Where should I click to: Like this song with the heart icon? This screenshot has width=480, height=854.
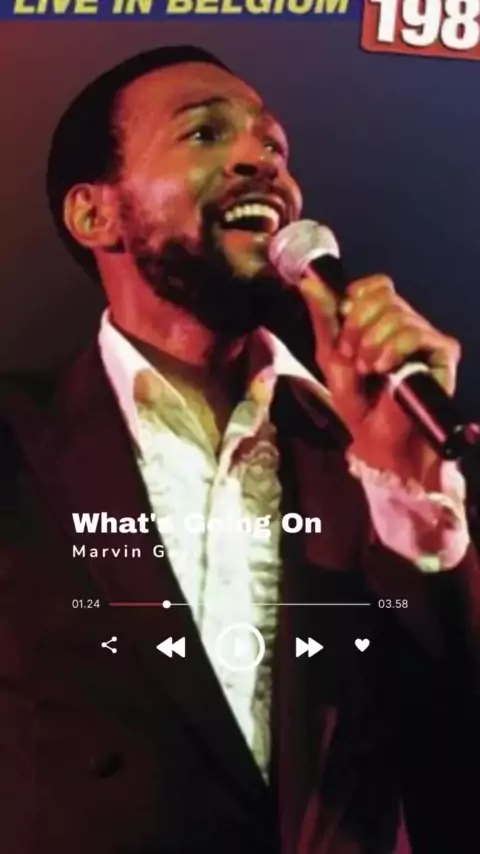coord(362,645)
